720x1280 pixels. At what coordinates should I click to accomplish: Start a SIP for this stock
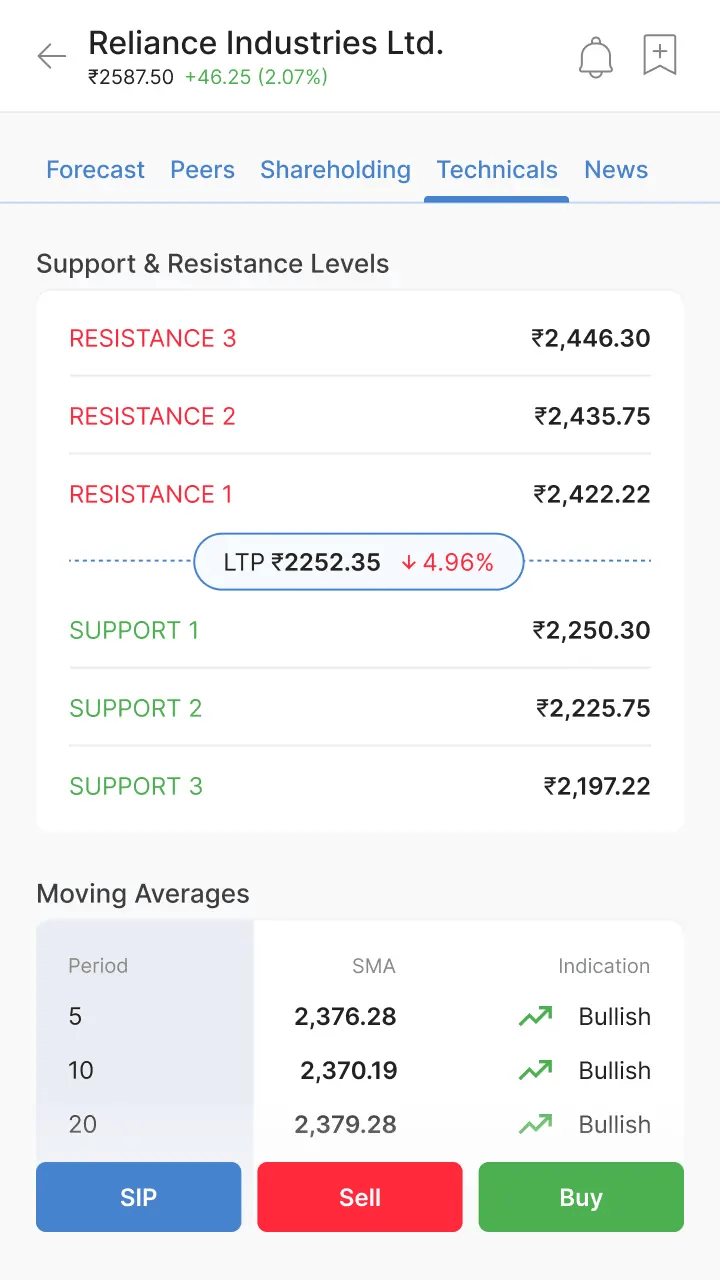tap(139, 1197)
